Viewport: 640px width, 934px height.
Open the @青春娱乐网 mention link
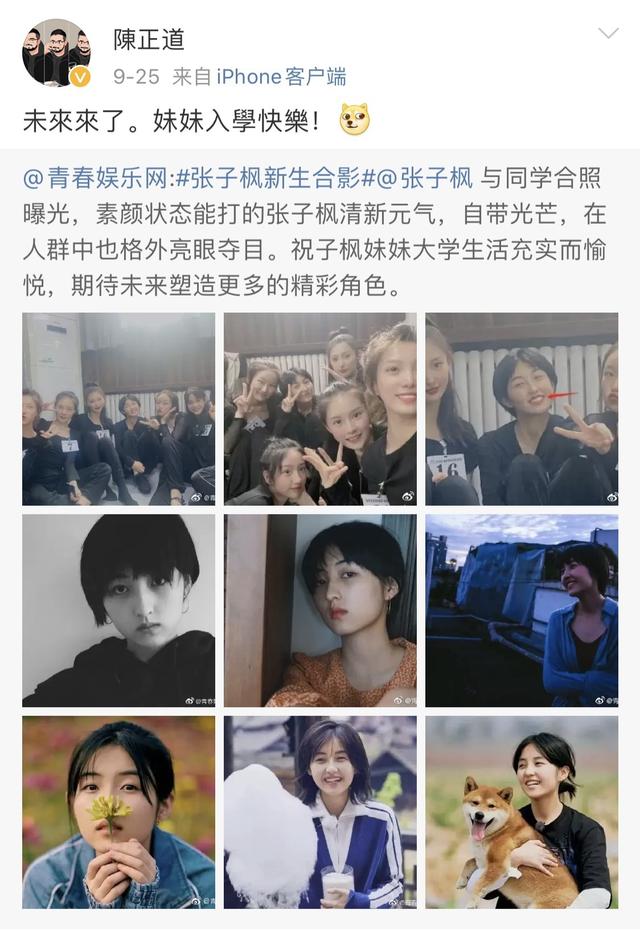coord(96,179)
